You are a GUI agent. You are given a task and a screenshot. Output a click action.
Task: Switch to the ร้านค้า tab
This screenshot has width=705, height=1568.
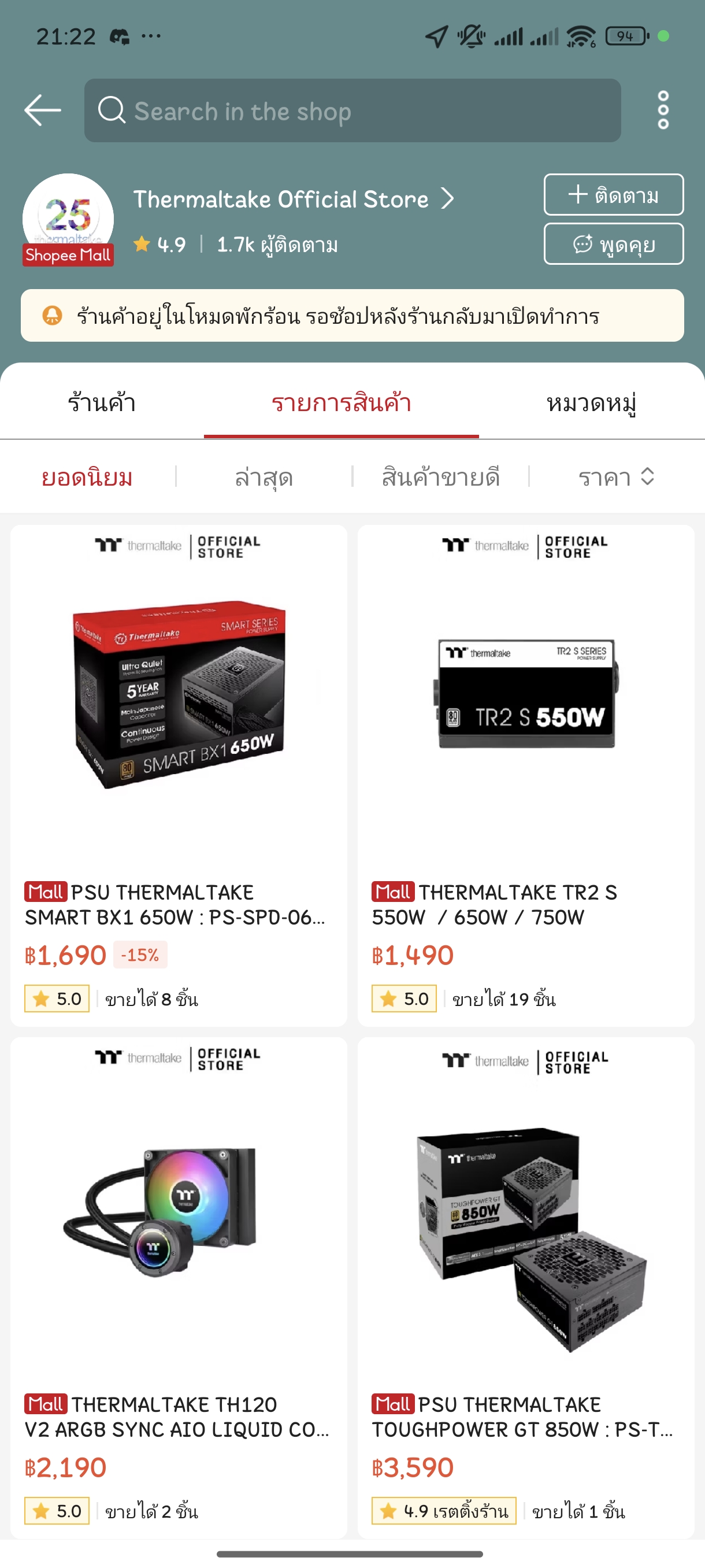(x=102, y=403)
